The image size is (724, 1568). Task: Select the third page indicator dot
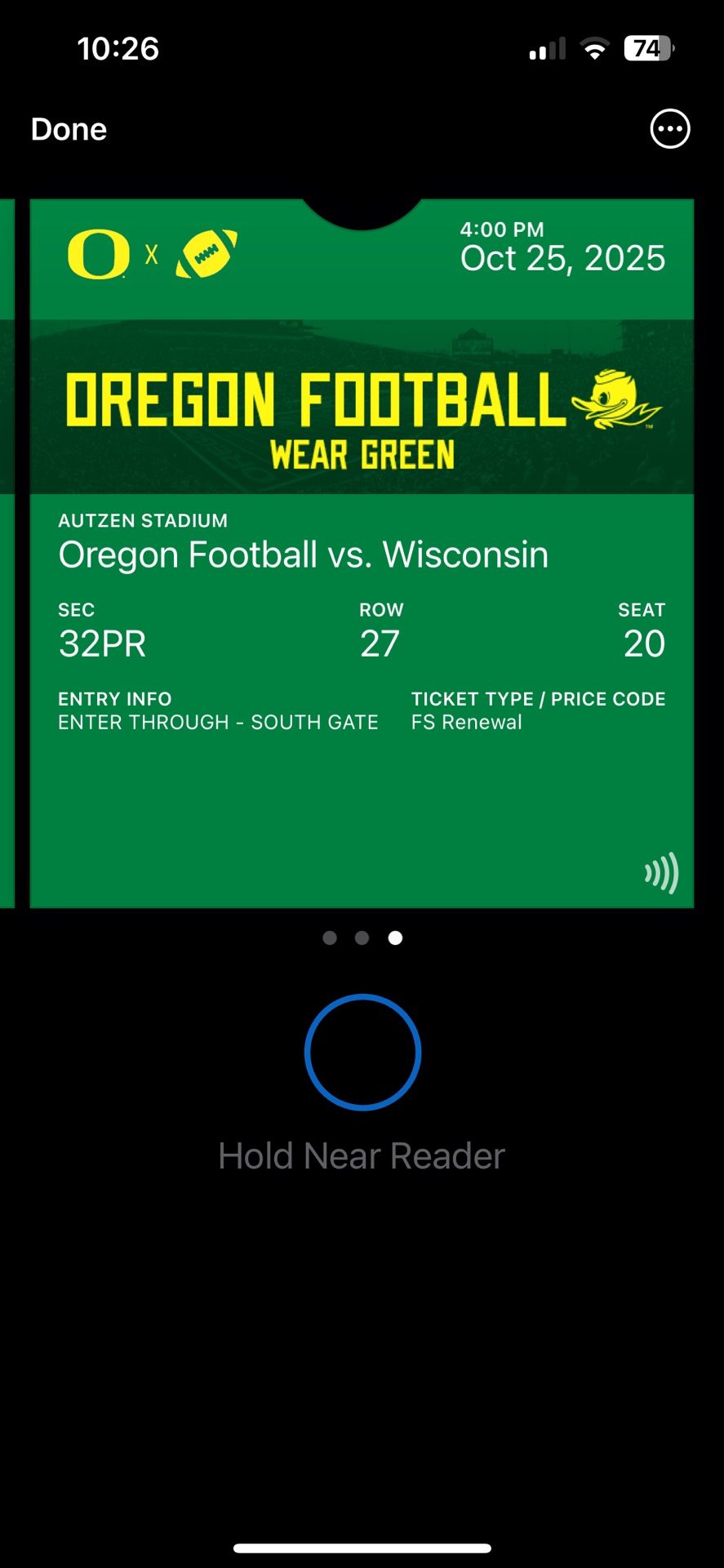click(x=395, y=938)
